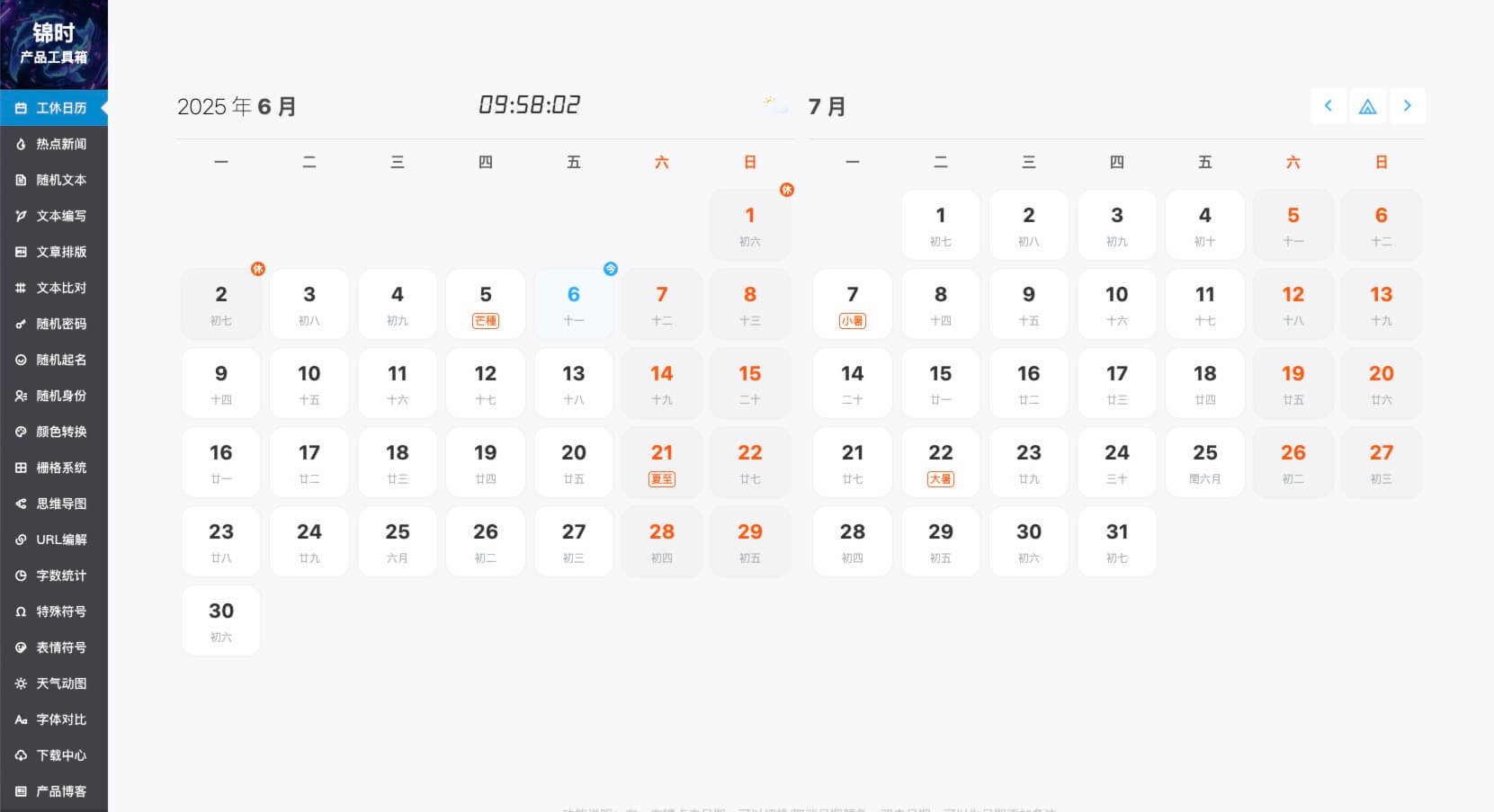Open the URL编解 tool
The height and width of the screenshot is (812, 1494).
54,540
